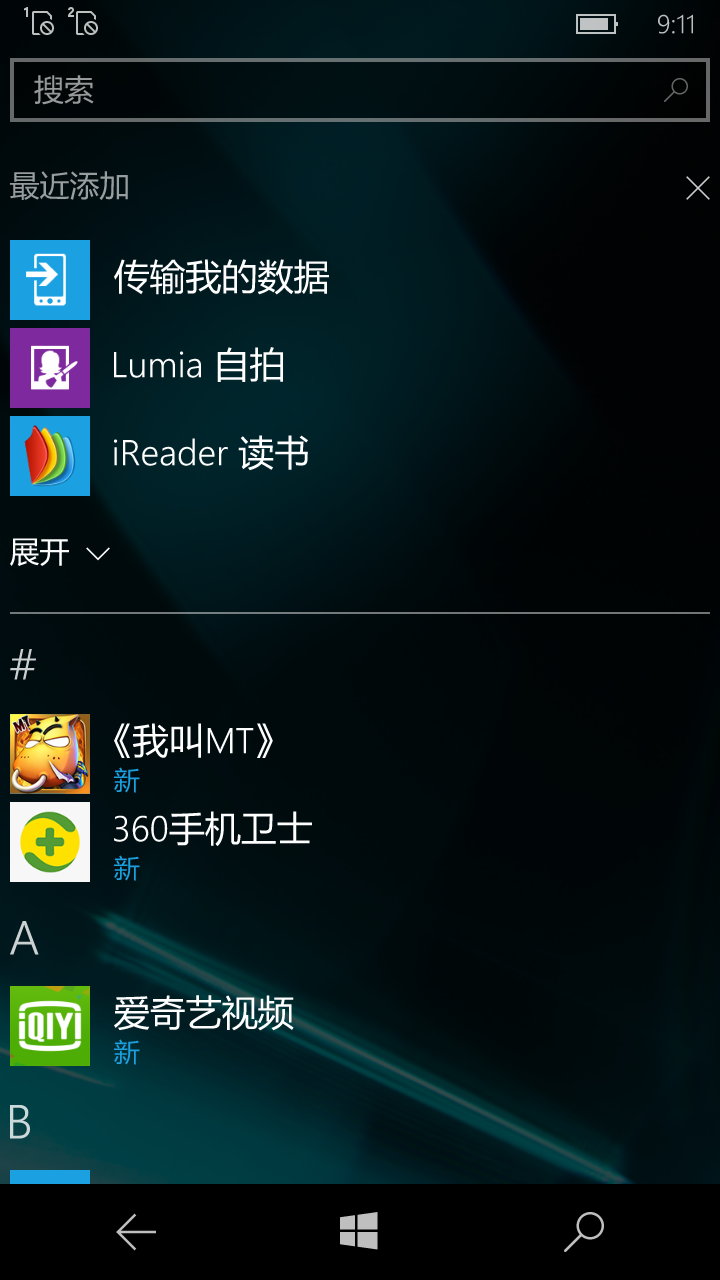Go back with the navigation bar arrow

click(136, 1232)
